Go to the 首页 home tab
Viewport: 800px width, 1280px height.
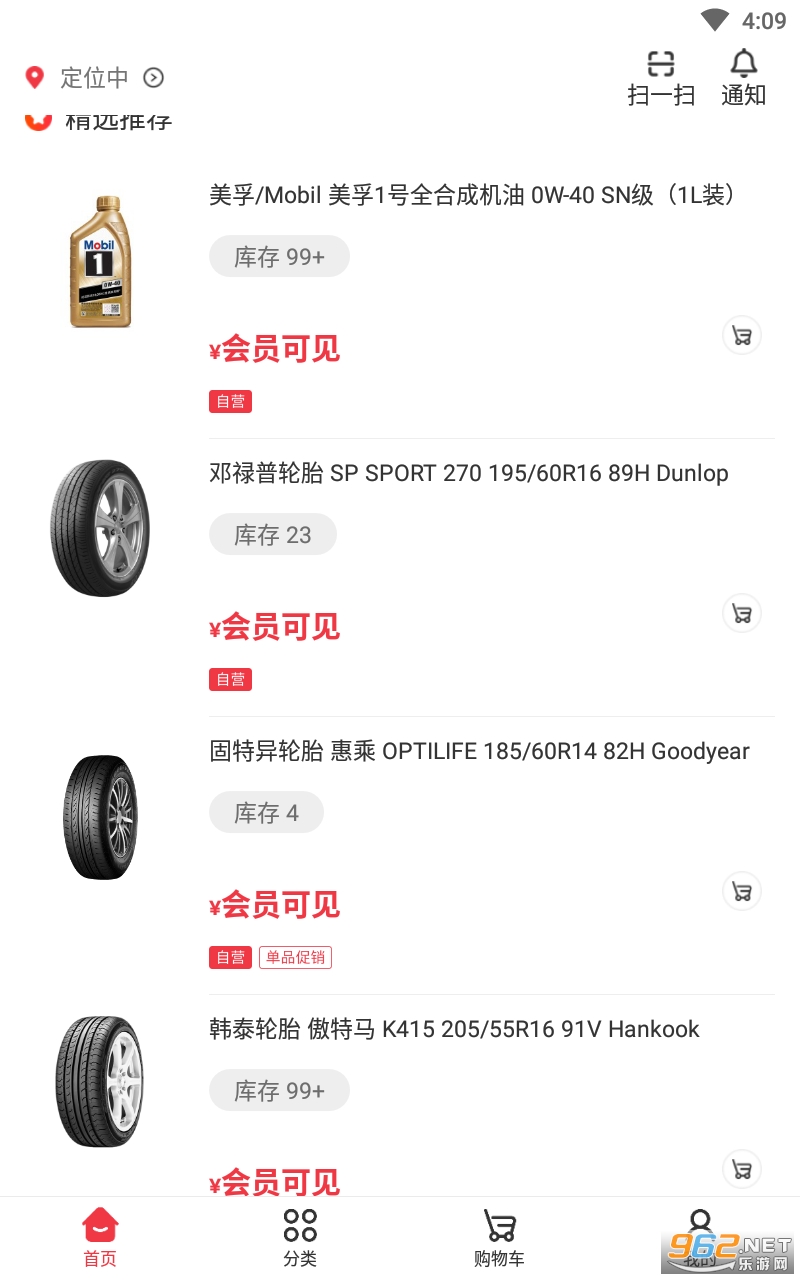click(100, 1238)
